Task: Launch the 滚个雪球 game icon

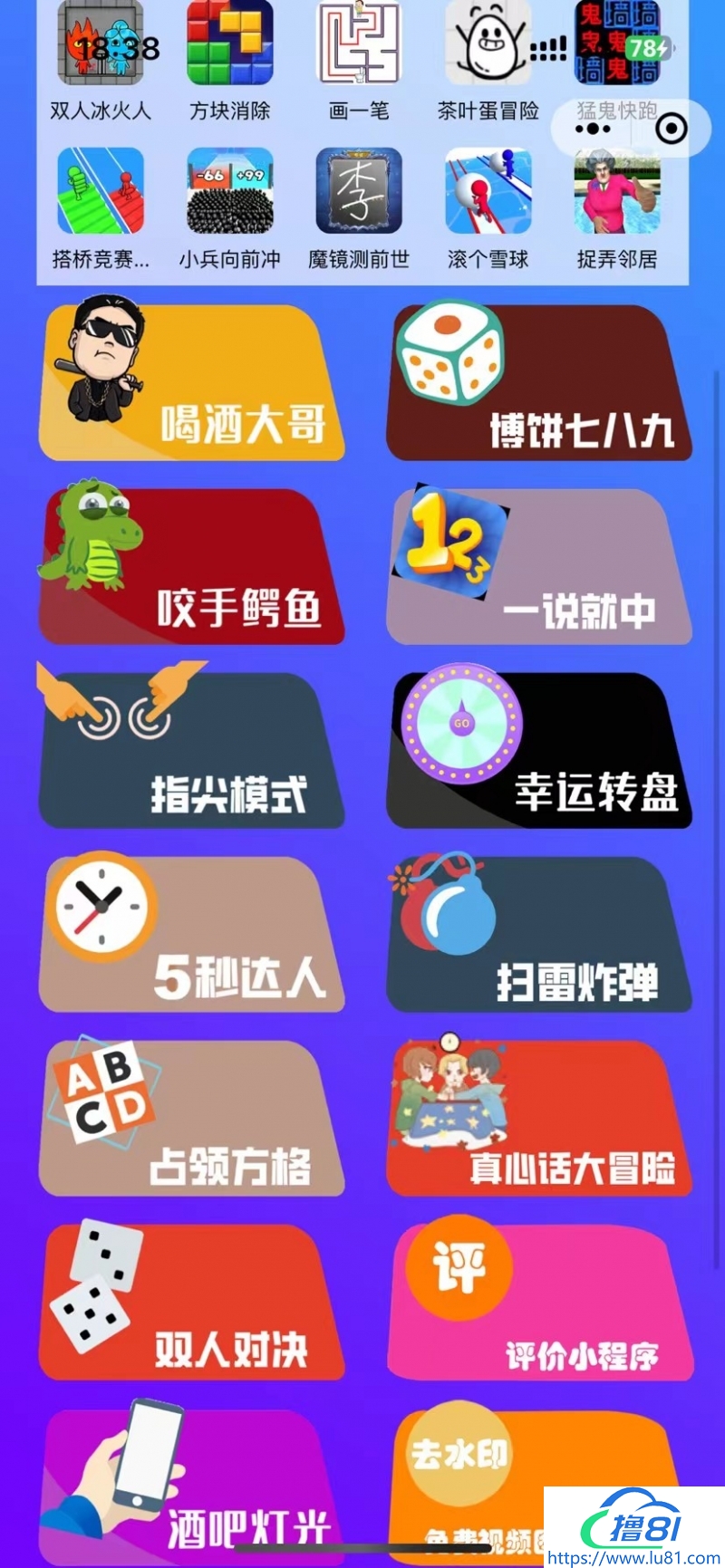Action: click(488, 190)
